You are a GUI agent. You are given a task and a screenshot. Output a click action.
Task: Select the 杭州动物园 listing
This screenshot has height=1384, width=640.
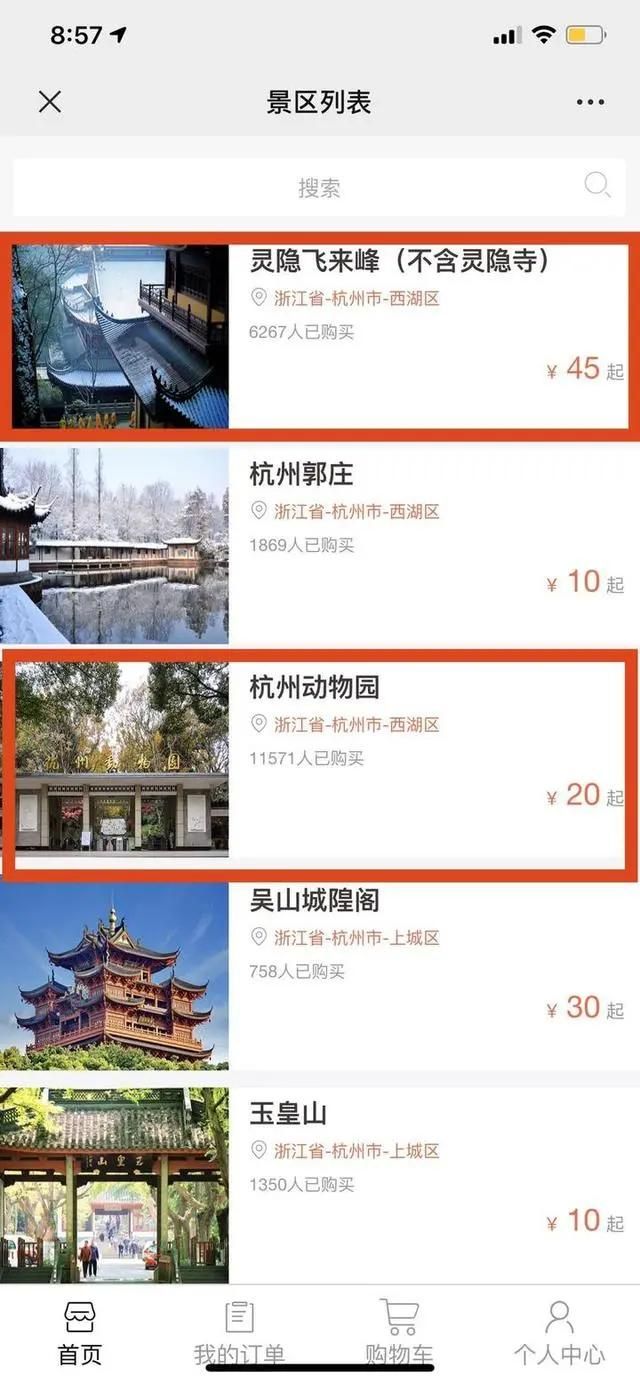[315, 687]
